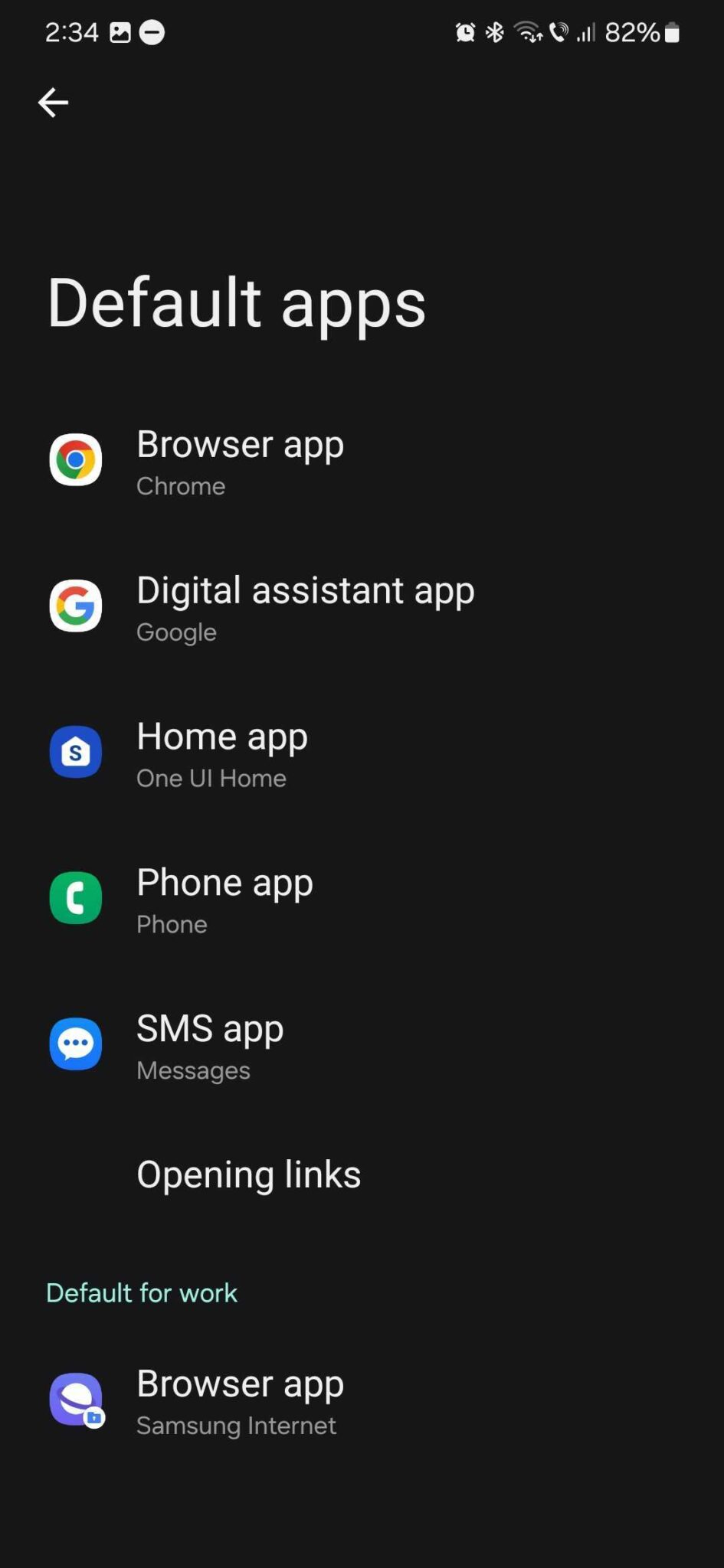Tap the Wi-Fi icon in status bar

pos(528,32)
